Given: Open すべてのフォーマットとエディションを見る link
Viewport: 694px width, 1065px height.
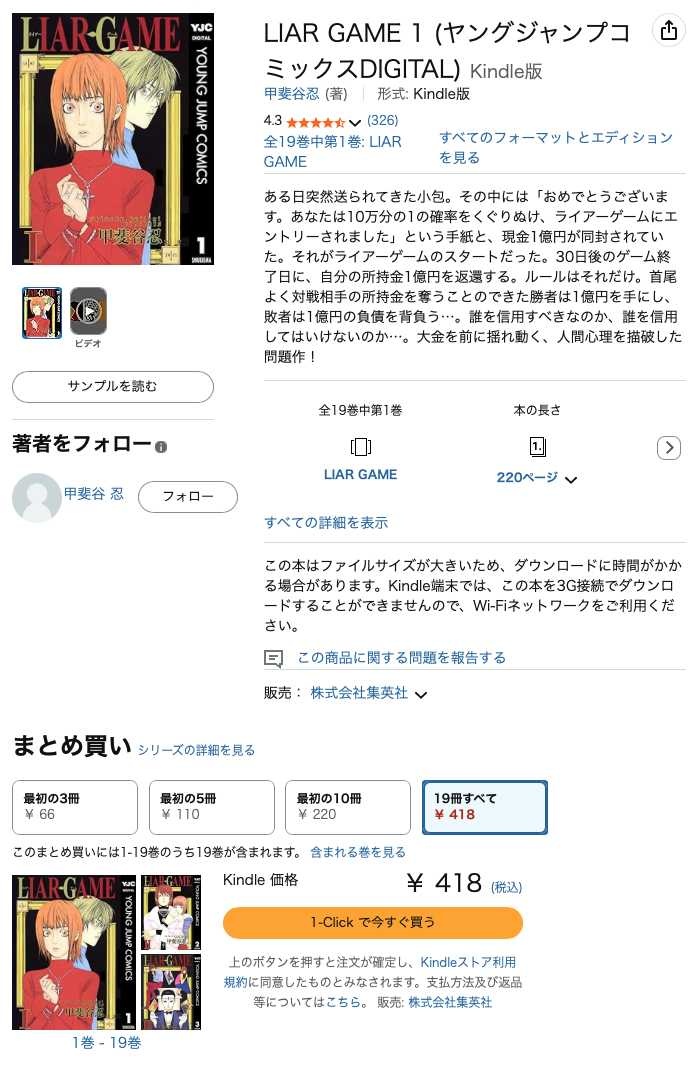Looking at the screenshot, I should pos(555,147).
